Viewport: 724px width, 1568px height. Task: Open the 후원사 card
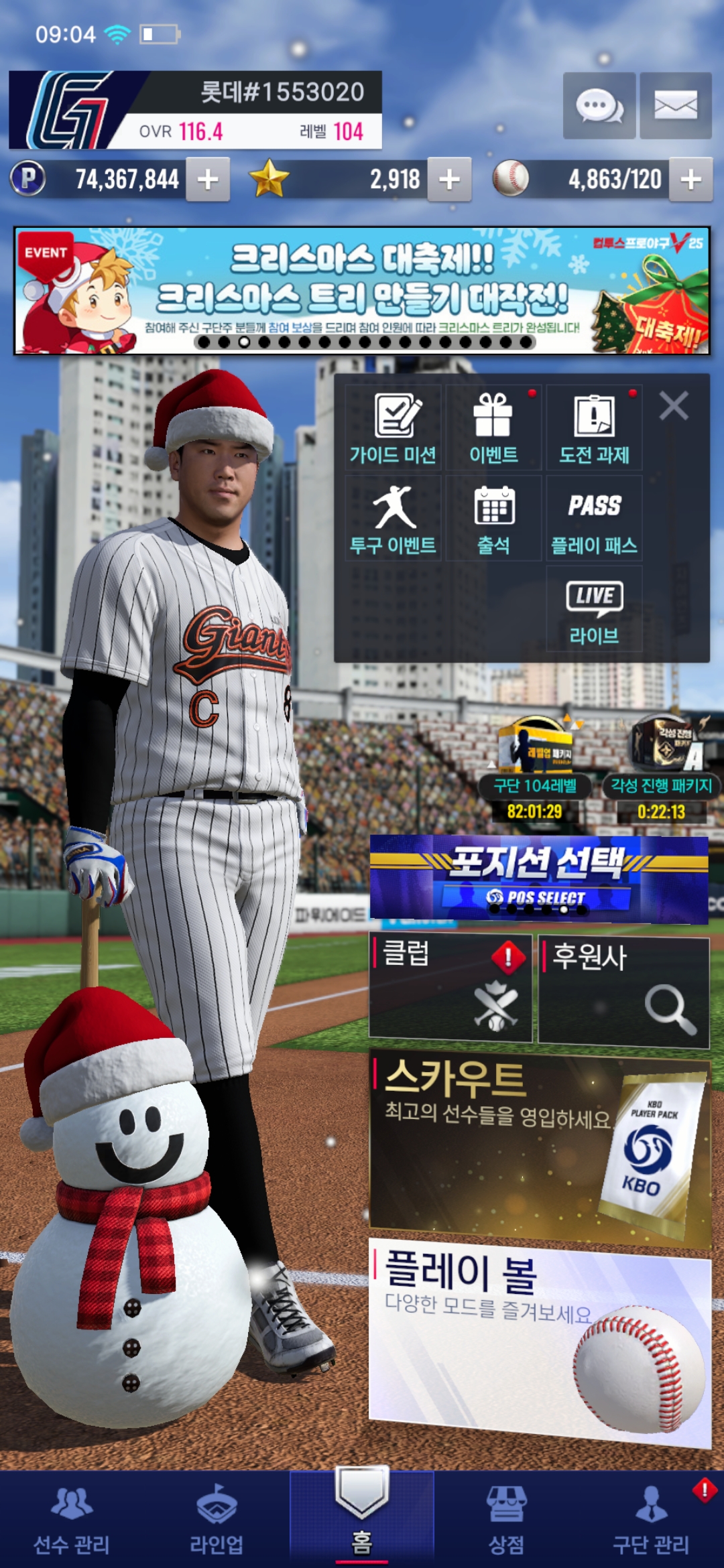pyautogui.click(x=623, y=990)
